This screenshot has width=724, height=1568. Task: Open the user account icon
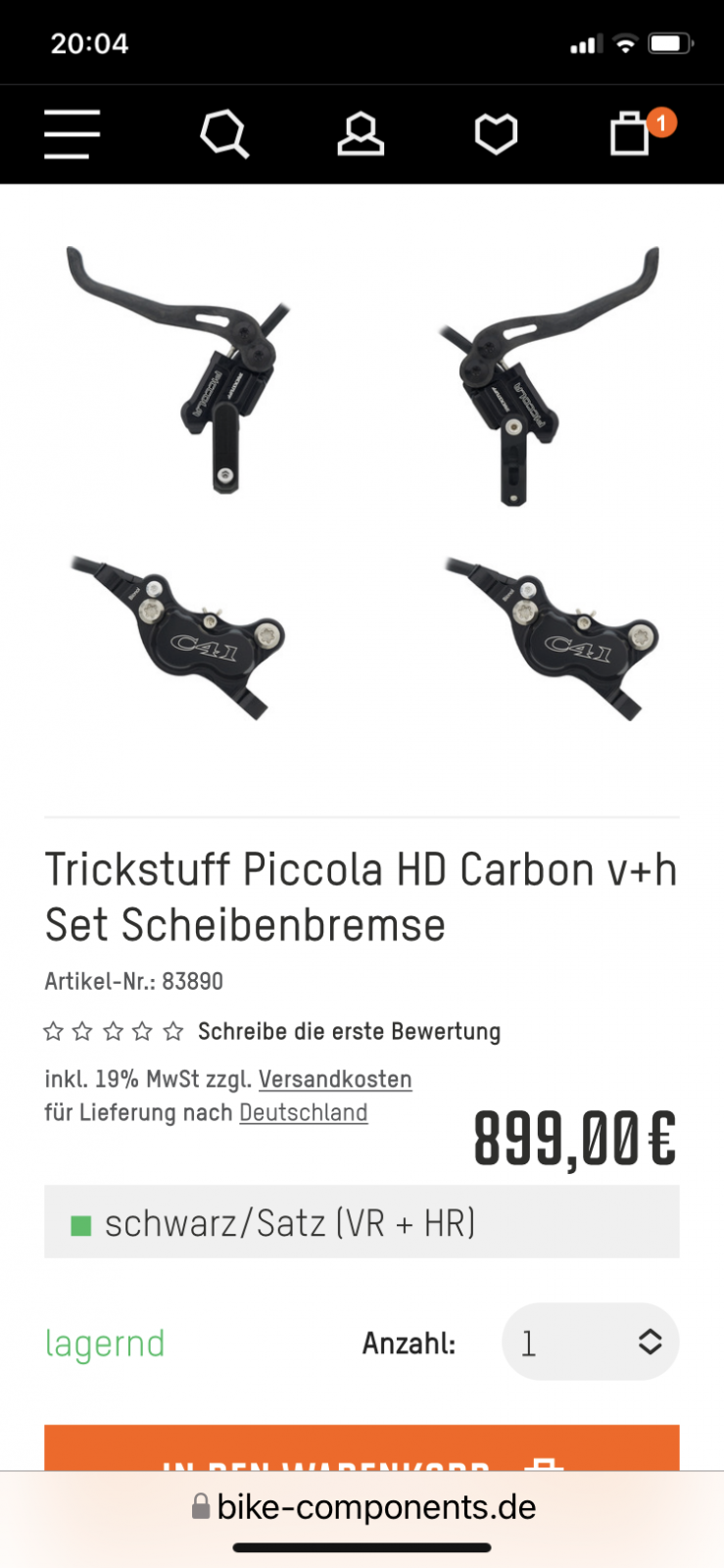(361, 134)
